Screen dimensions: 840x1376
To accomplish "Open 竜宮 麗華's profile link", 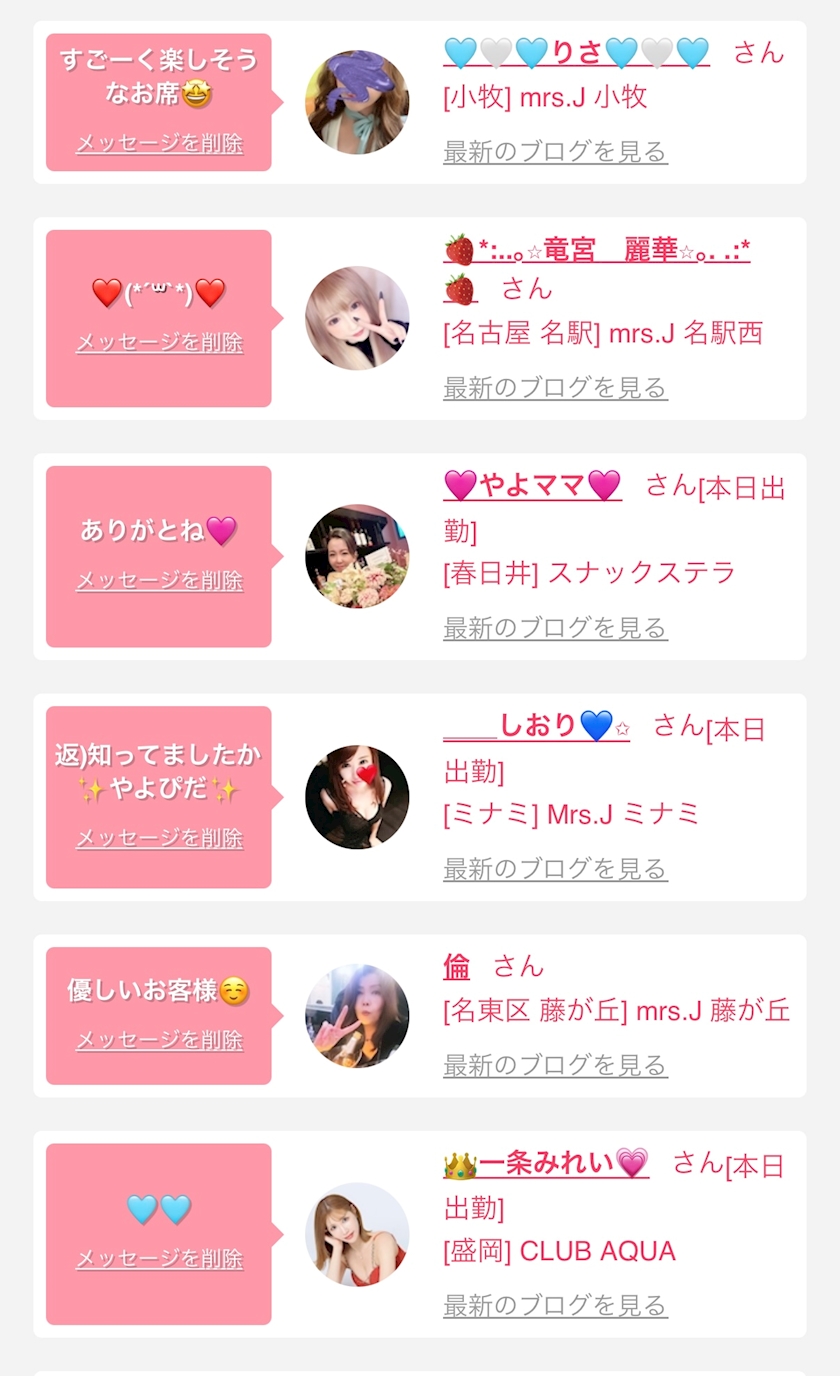I will click(597, 250).
